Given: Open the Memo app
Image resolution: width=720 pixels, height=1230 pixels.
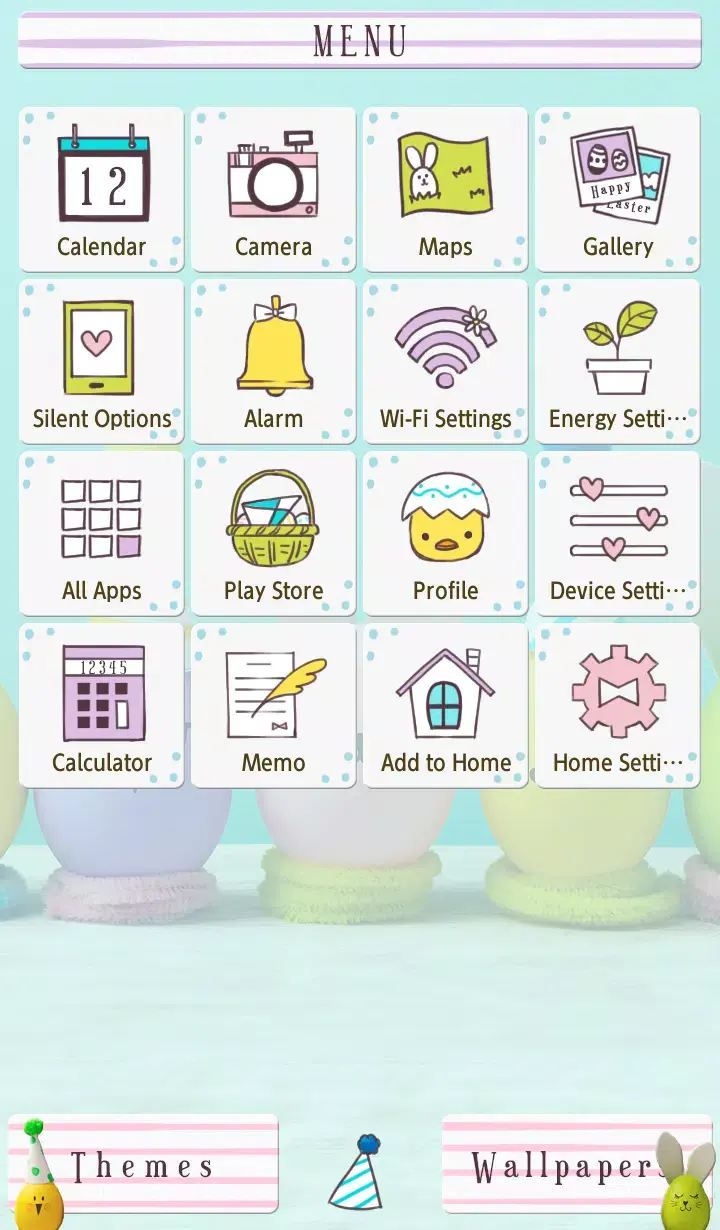Looking at the screenshot, I should pyautogui.click(x=273, y=704).
